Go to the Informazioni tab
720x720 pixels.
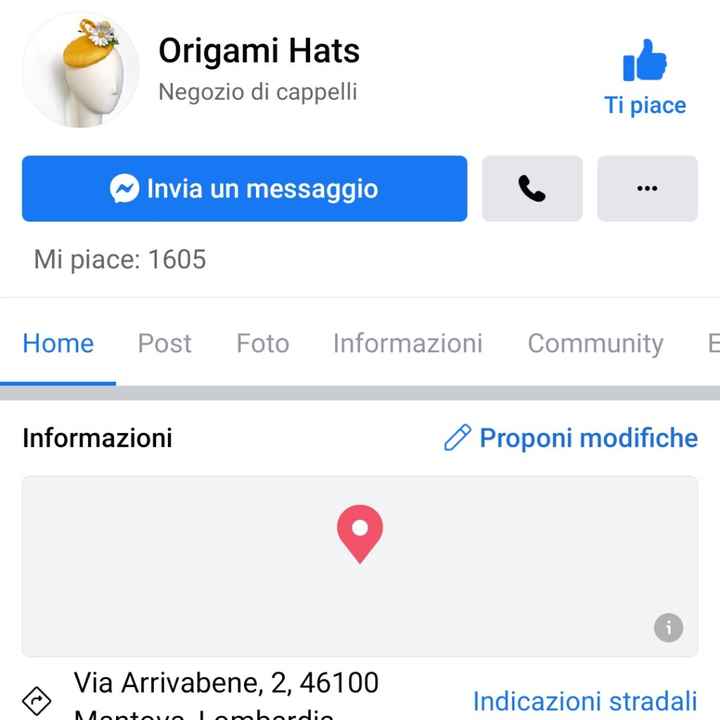pyautogui.click(x=407, y=343)
